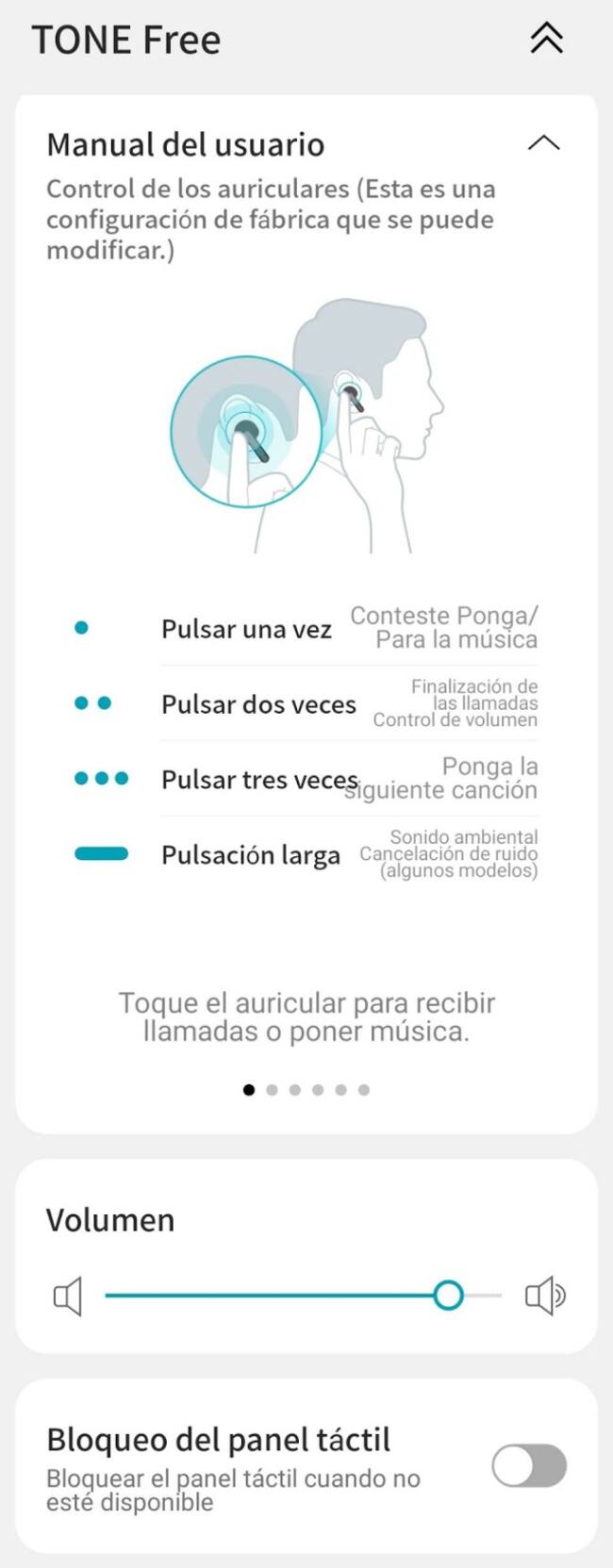Enable Bloqueo del panel táctil toggle
The height and width of the screenshot is (1568, 613).
(x=528, y=1466)
